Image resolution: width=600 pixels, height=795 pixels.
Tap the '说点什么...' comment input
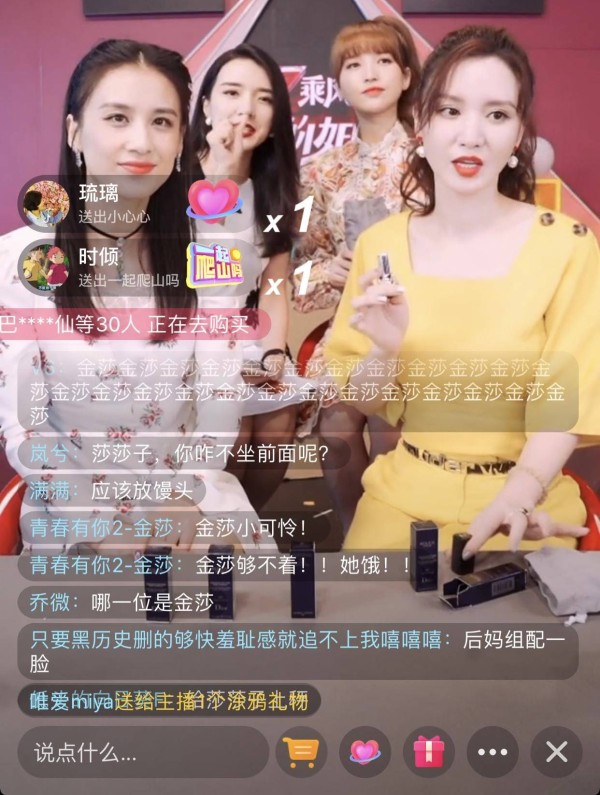pos(140,752)
